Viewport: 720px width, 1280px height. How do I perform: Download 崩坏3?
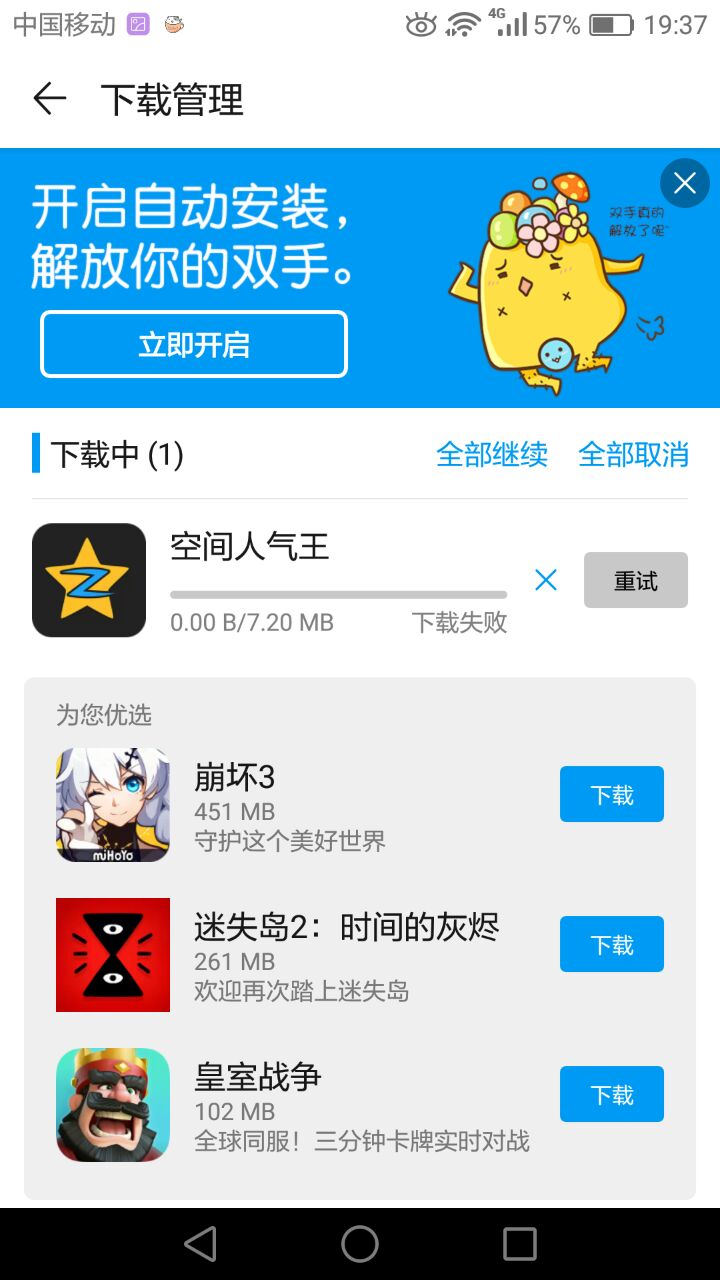tap(611, 795)
